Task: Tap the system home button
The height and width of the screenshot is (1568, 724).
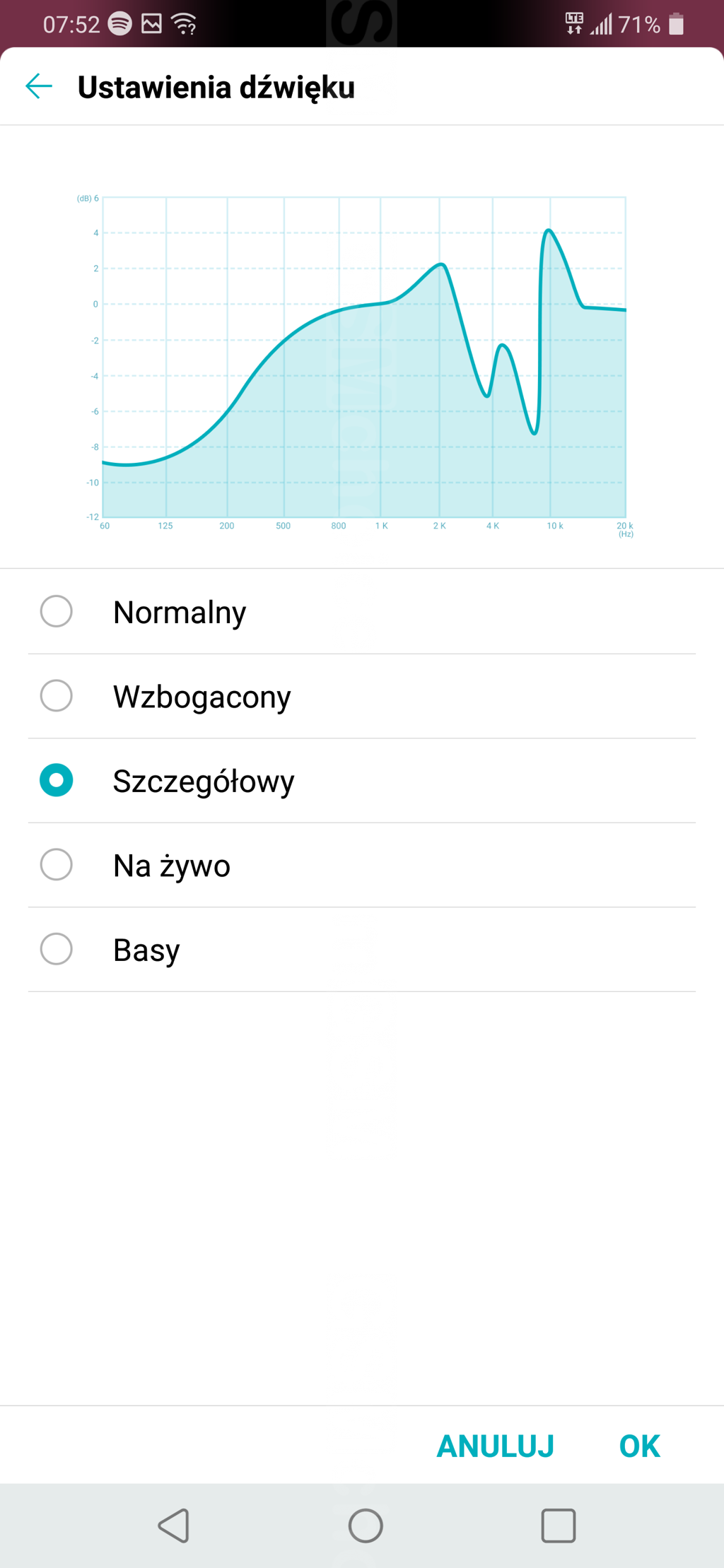Action: [366, 1526]
